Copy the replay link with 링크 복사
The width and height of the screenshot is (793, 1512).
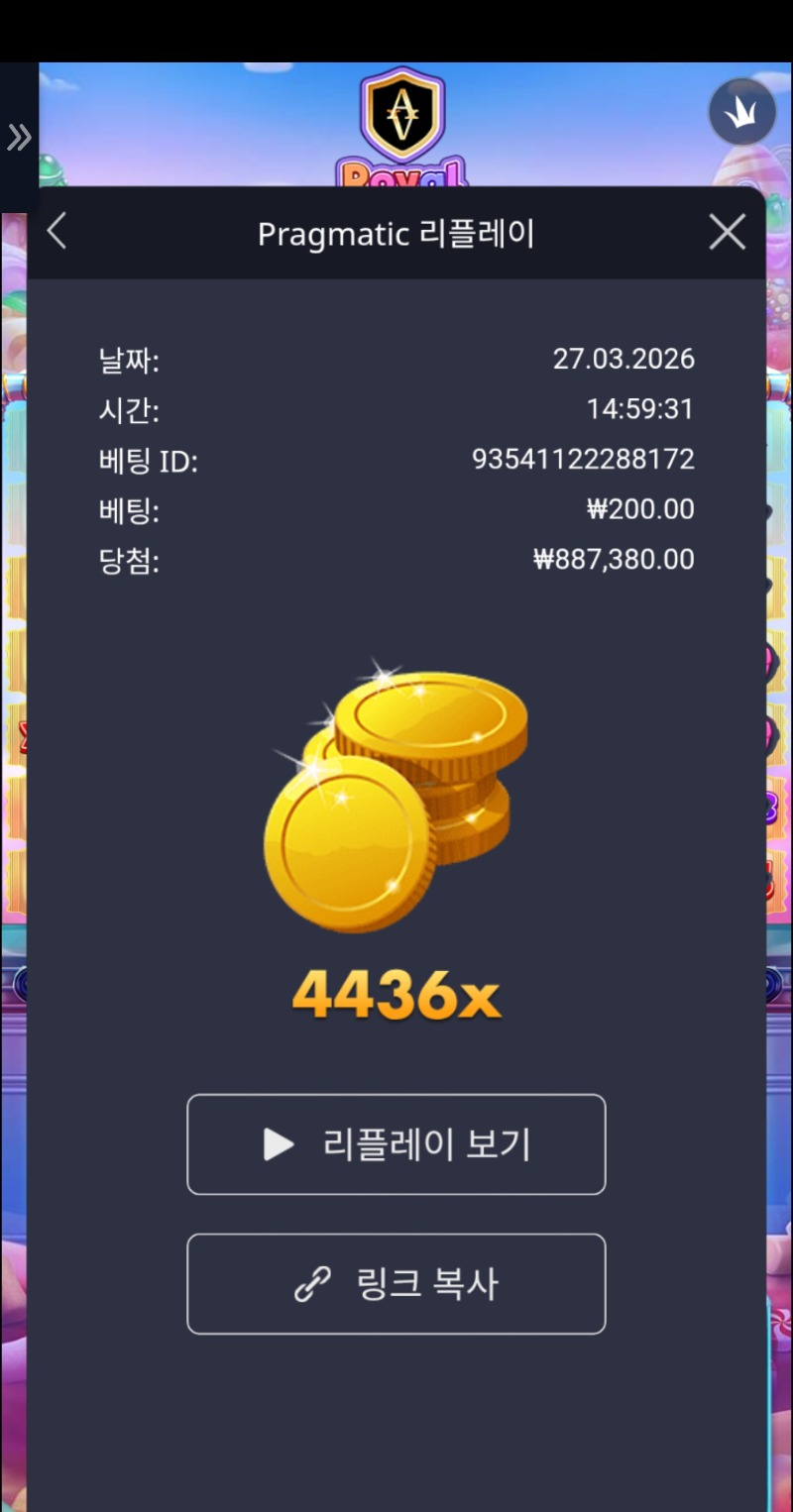[x=396, y=1284]
